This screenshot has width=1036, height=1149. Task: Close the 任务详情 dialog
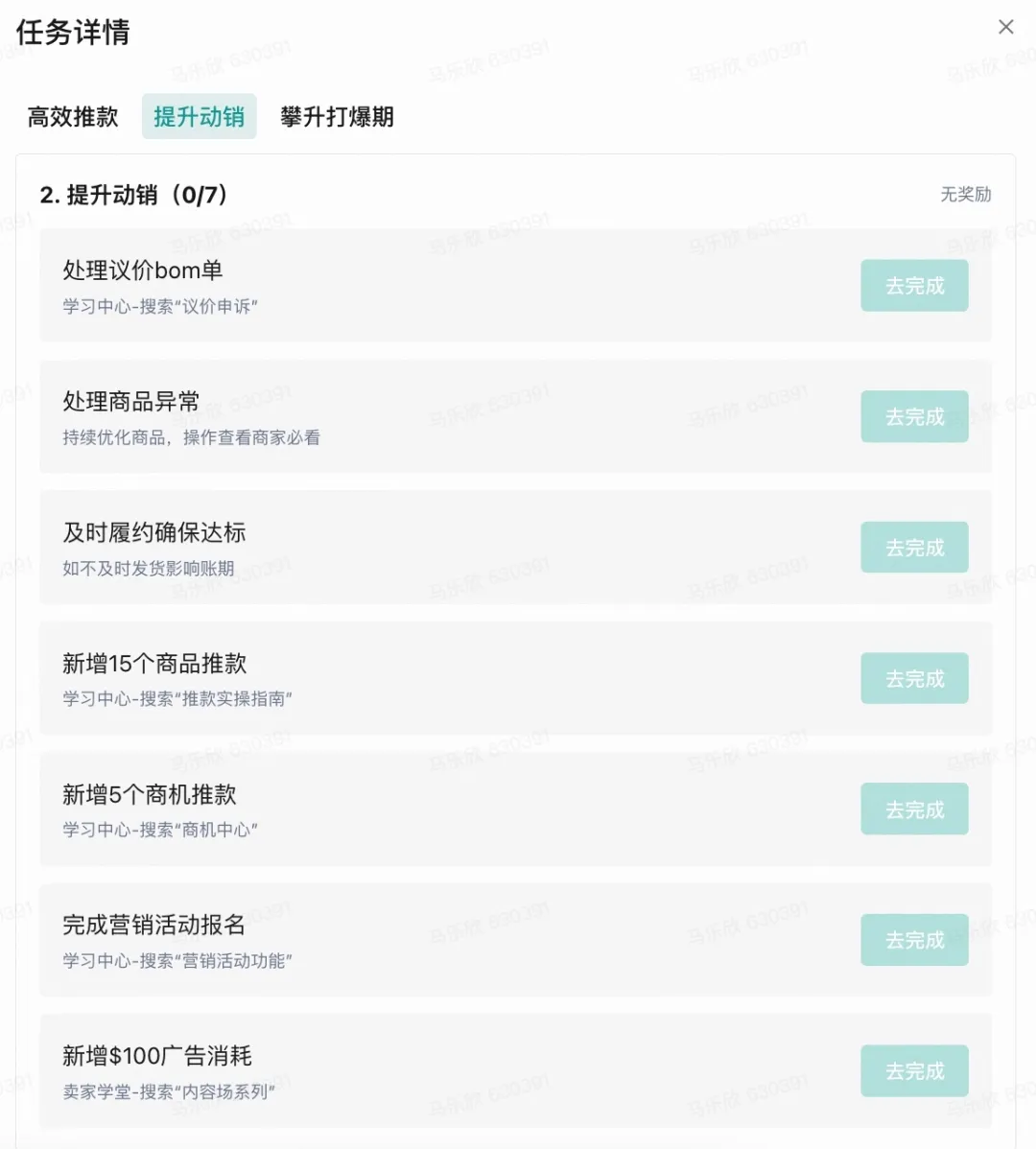[x=1005, y=27]
